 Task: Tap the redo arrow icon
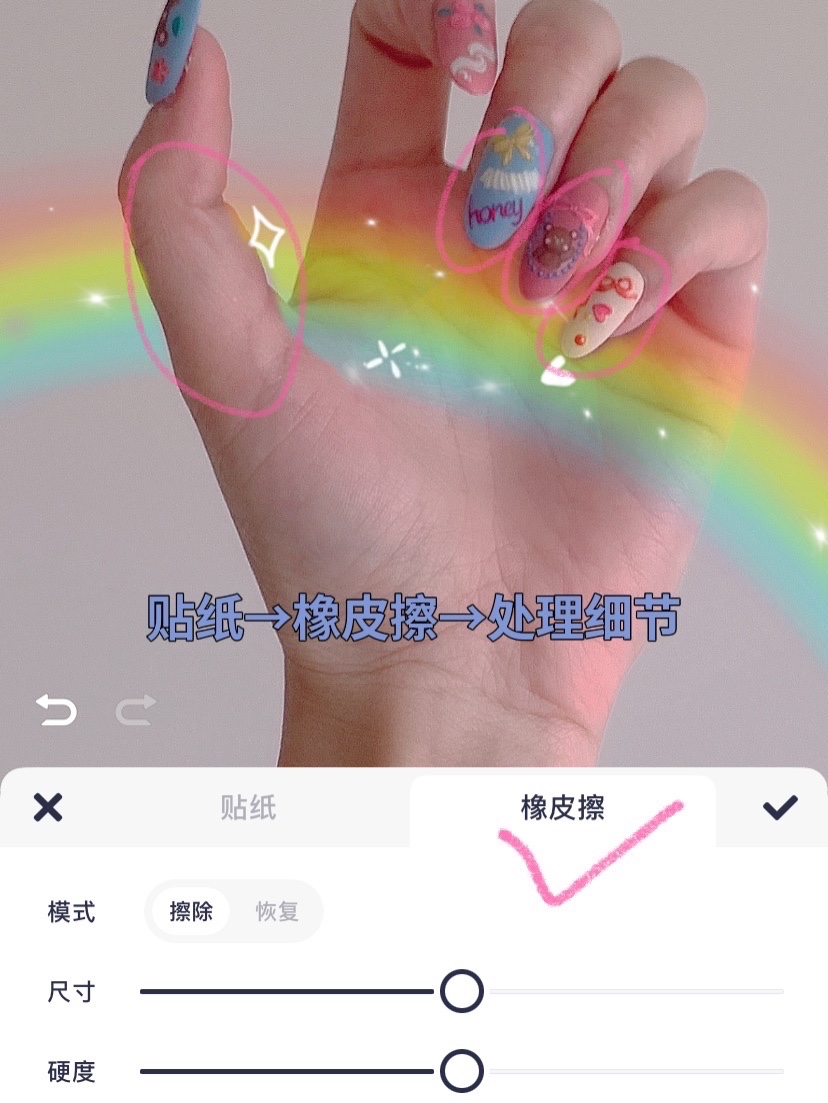click(x=136, y=710)
